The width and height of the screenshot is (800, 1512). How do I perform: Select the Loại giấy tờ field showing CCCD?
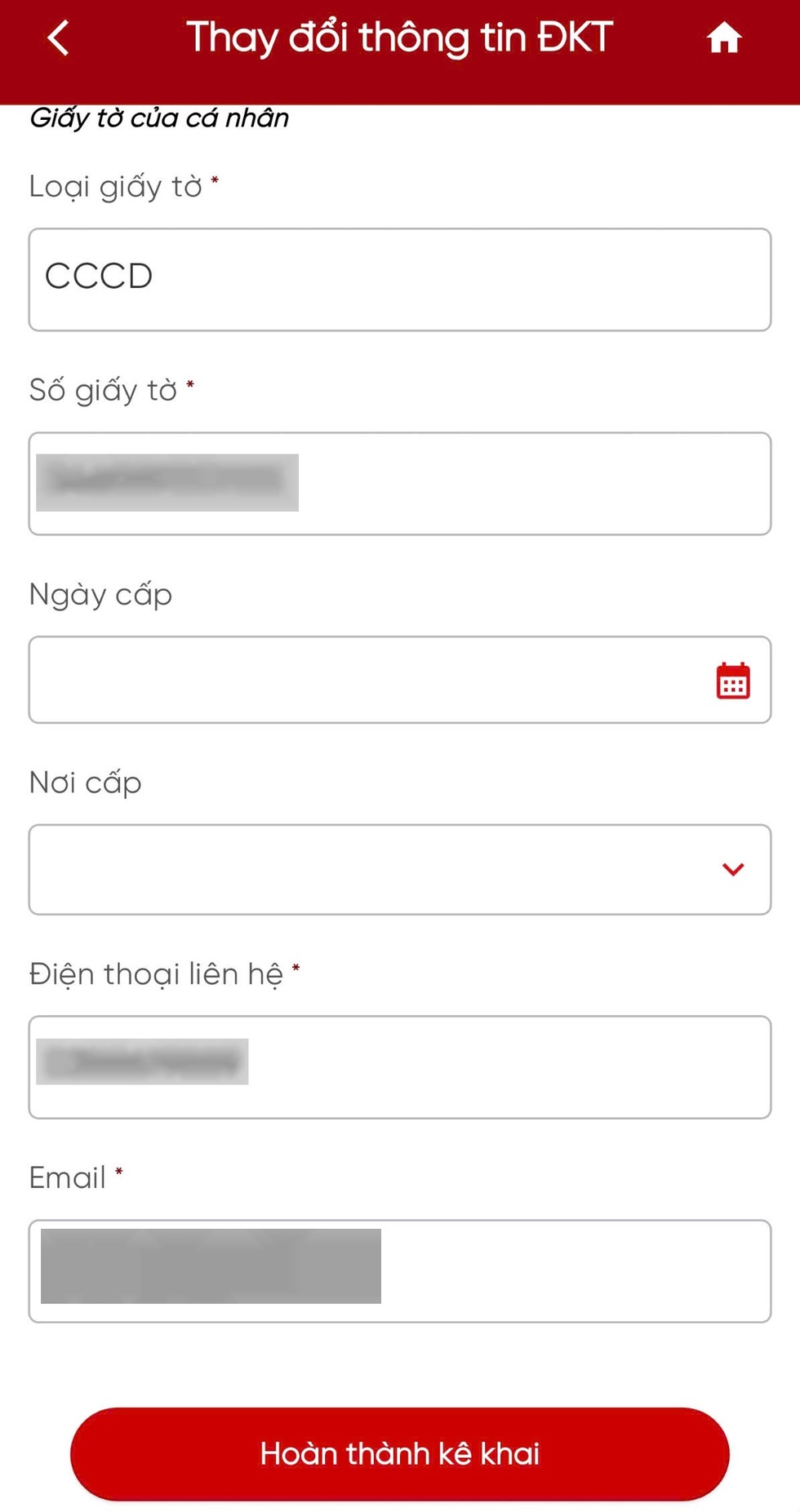[x=399, y=279]
